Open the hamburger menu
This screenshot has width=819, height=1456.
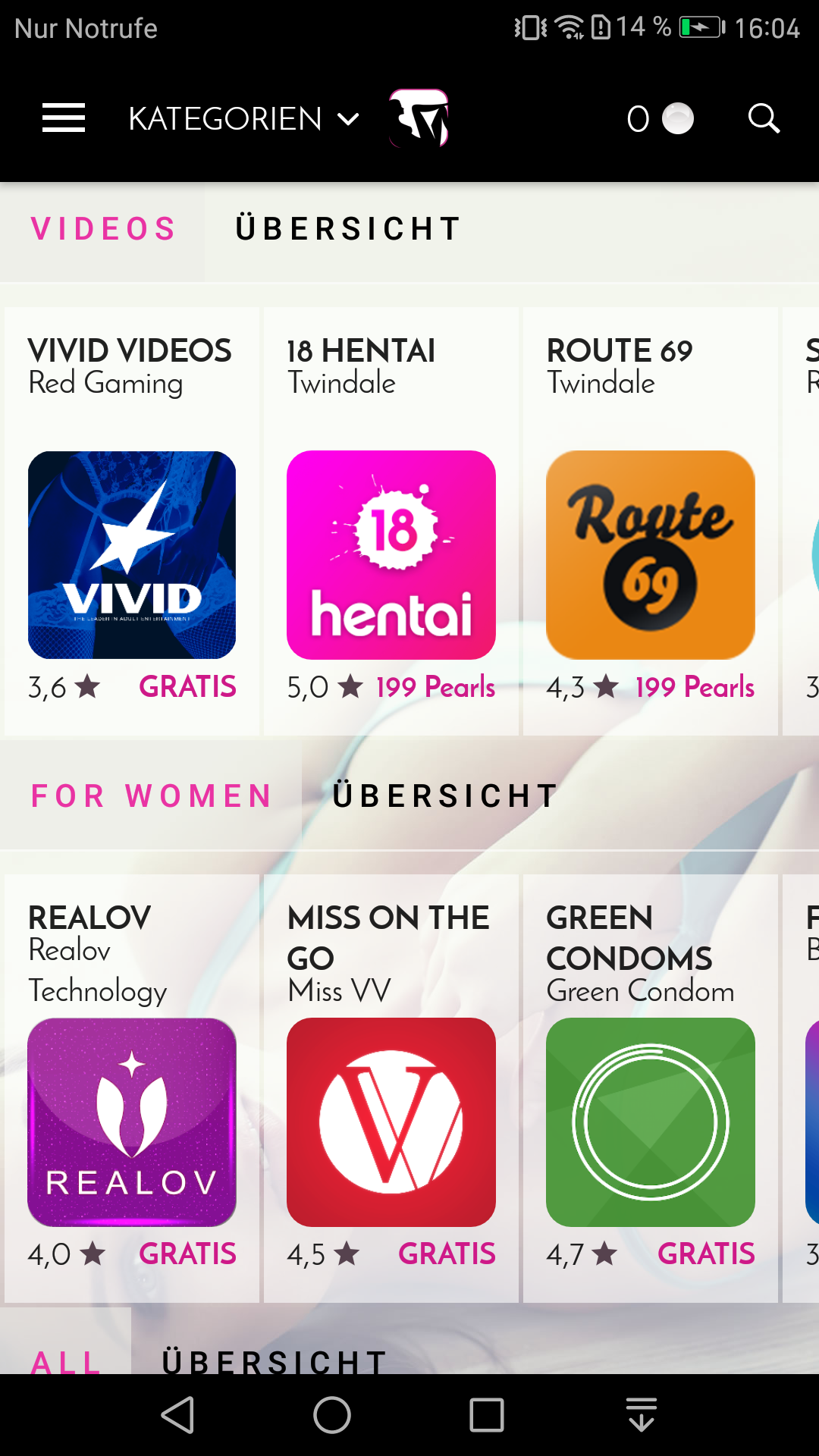(64, 118)
